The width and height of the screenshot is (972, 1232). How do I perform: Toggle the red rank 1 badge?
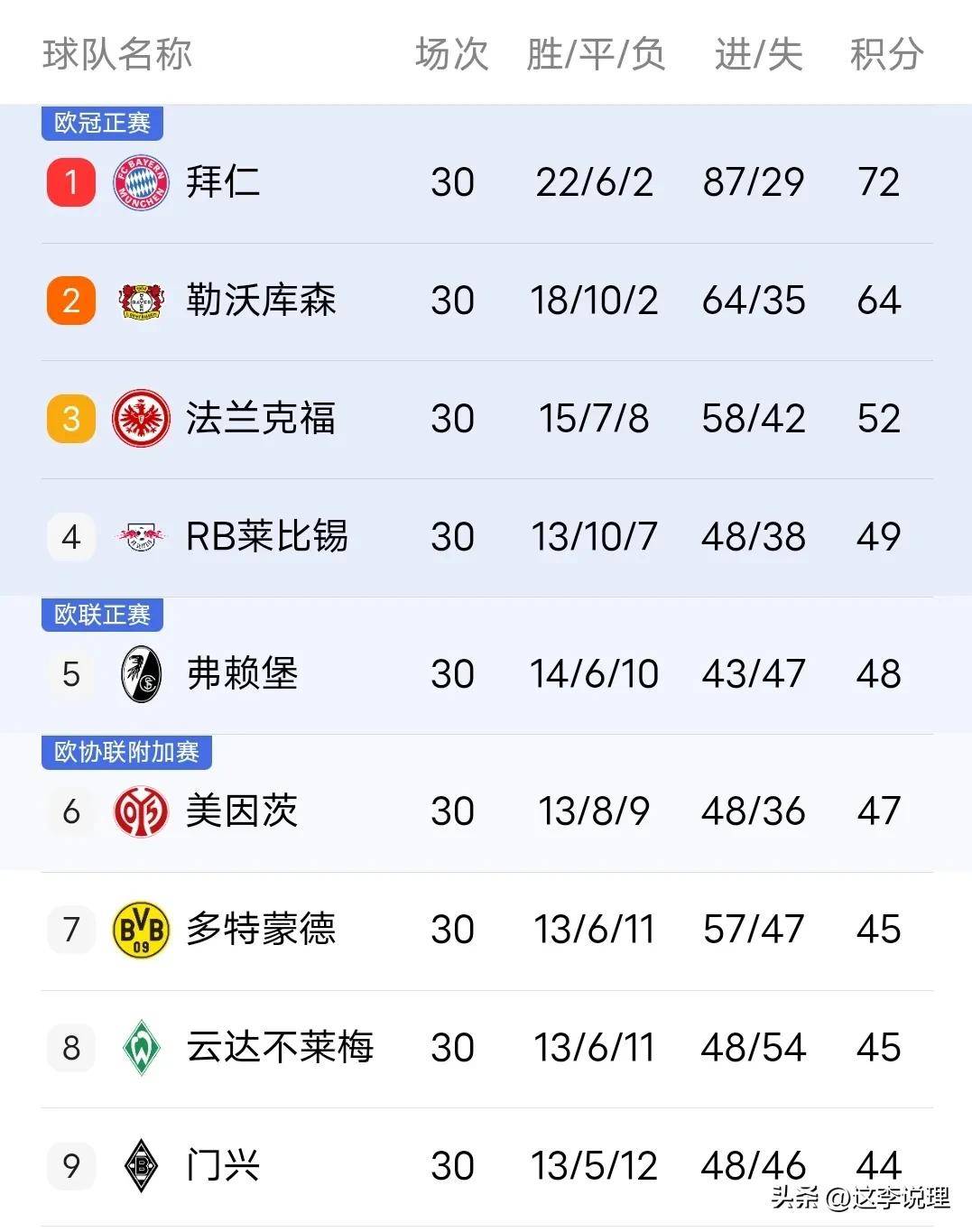point(70,181)
